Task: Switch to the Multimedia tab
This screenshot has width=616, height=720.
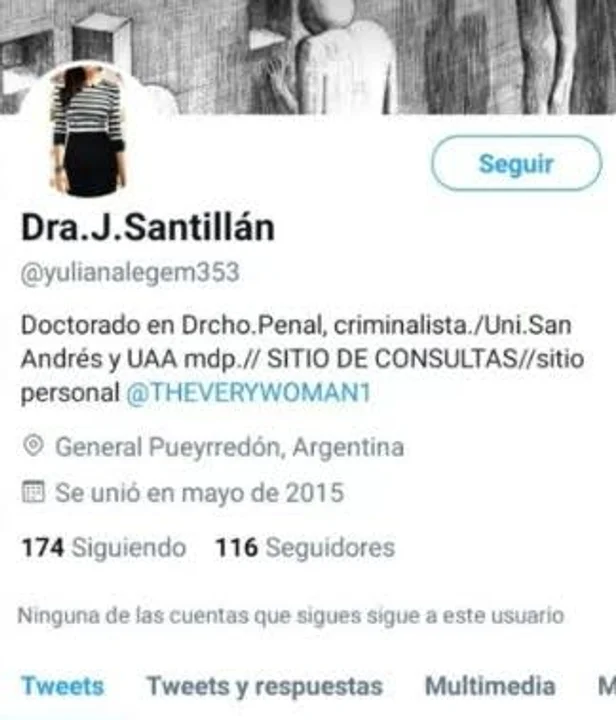Action: pos(490,686)
